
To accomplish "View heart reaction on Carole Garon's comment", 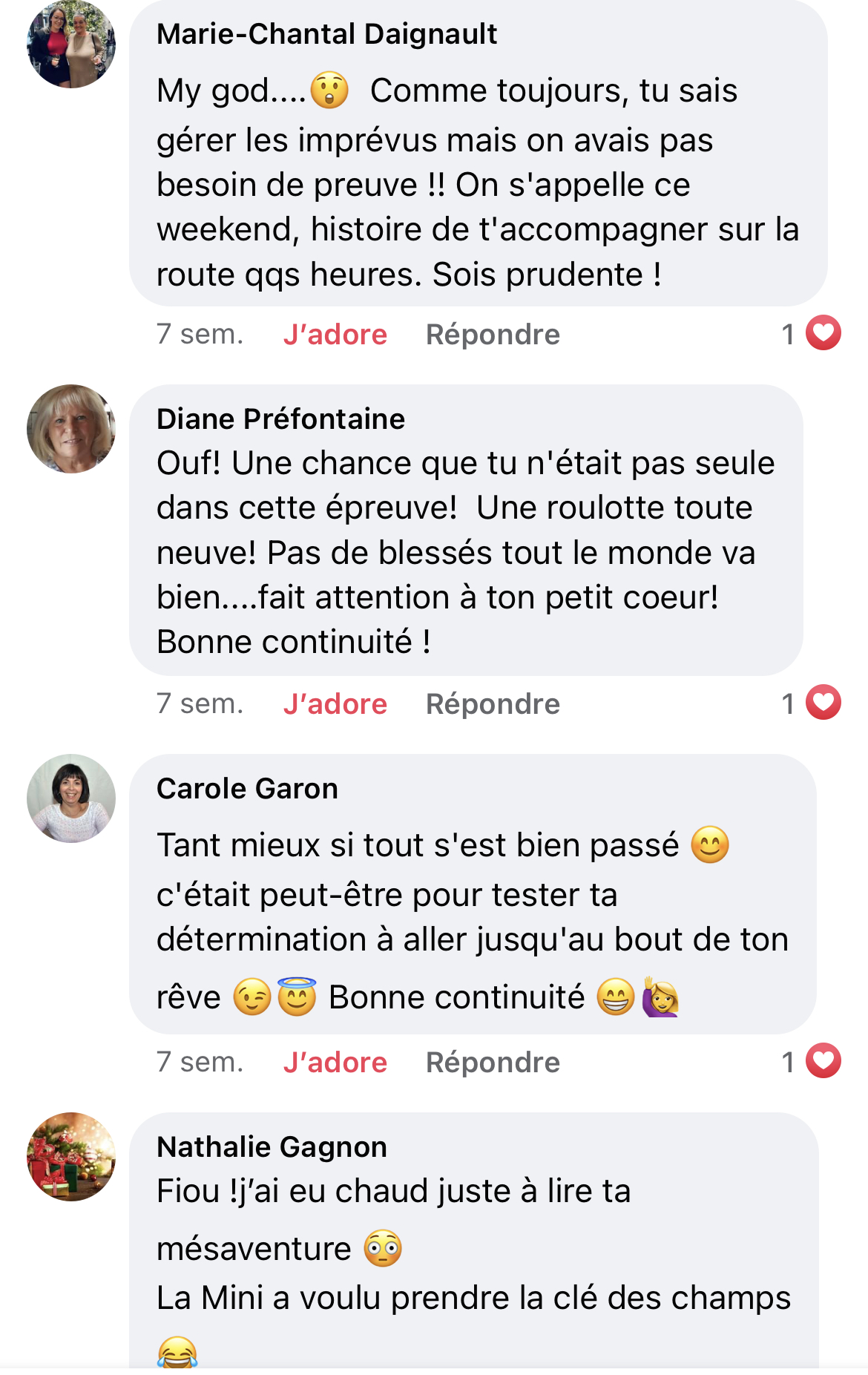I will tap(823, 1061).
